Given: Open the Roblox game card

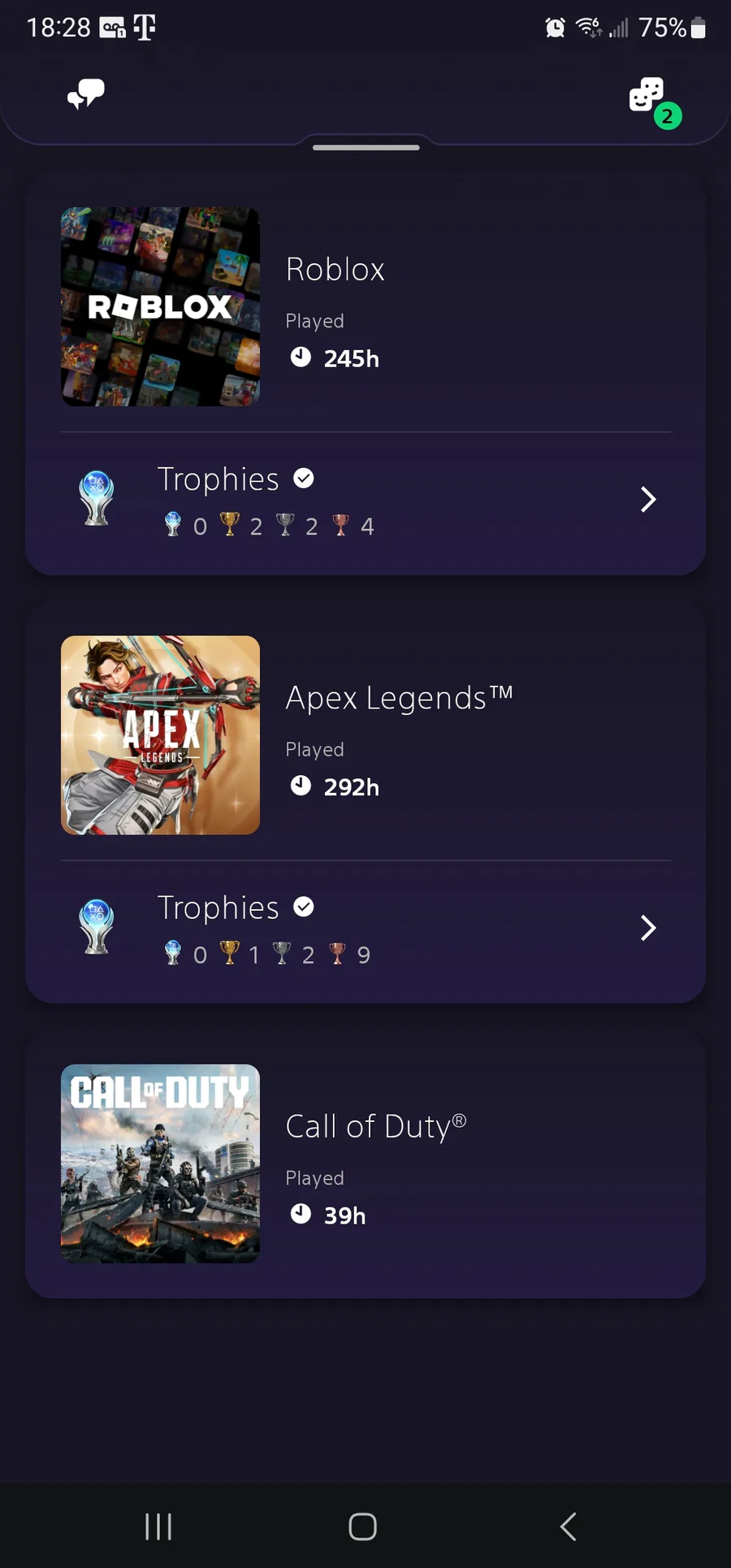Looking at the screenshot, I should click(365, 306).
